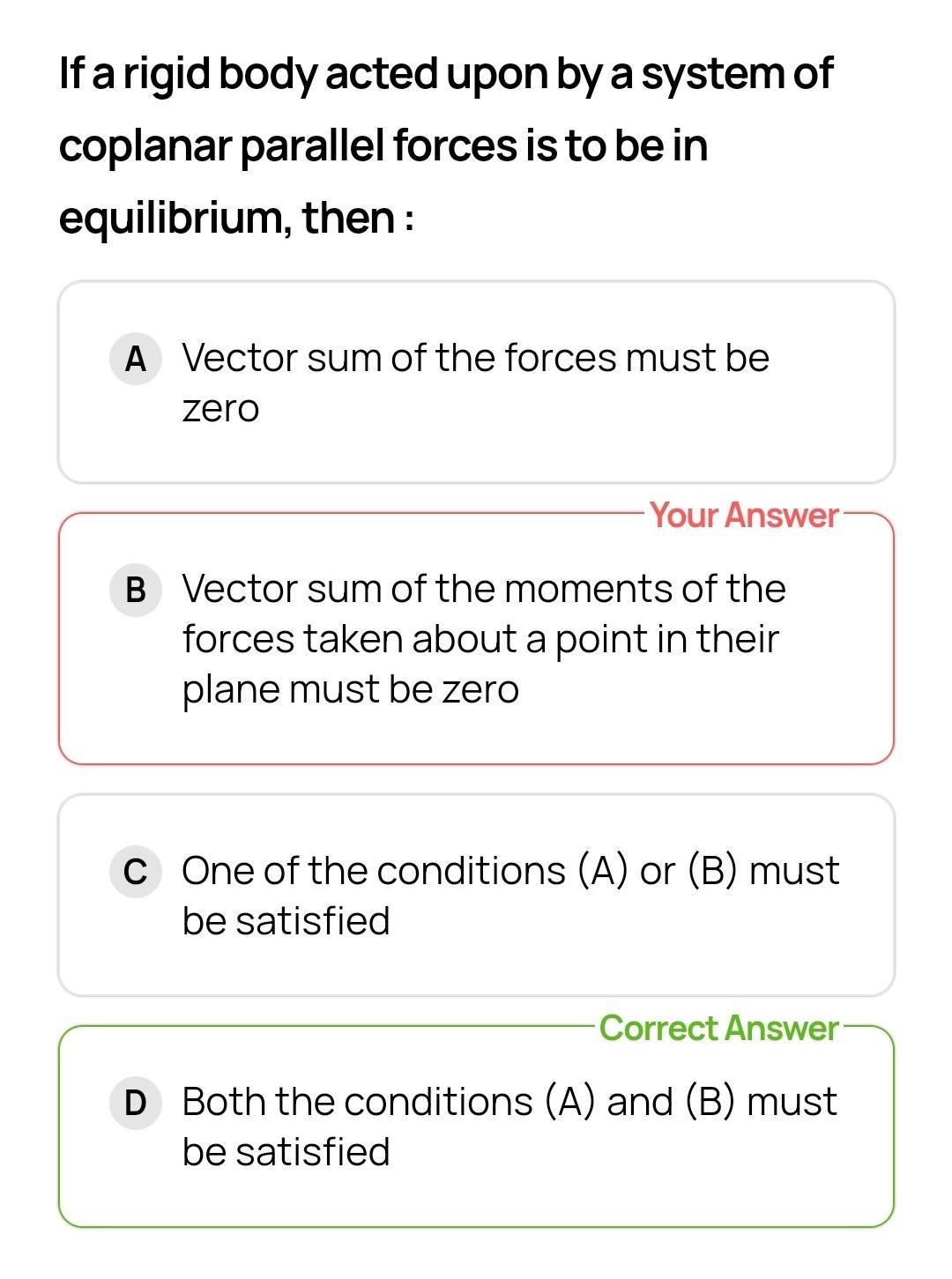Tap option D, both conditions must be satisfied

click(476, 1126)
